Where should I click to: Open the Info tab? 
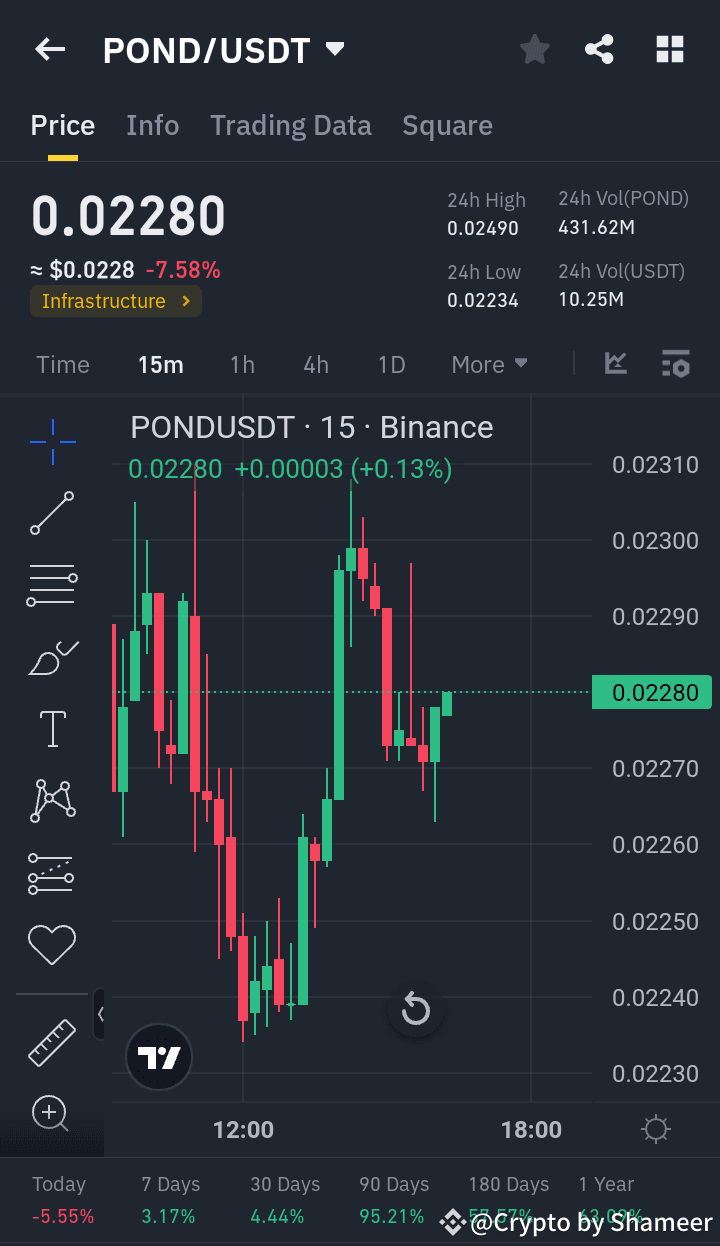[x=152, y=125]
